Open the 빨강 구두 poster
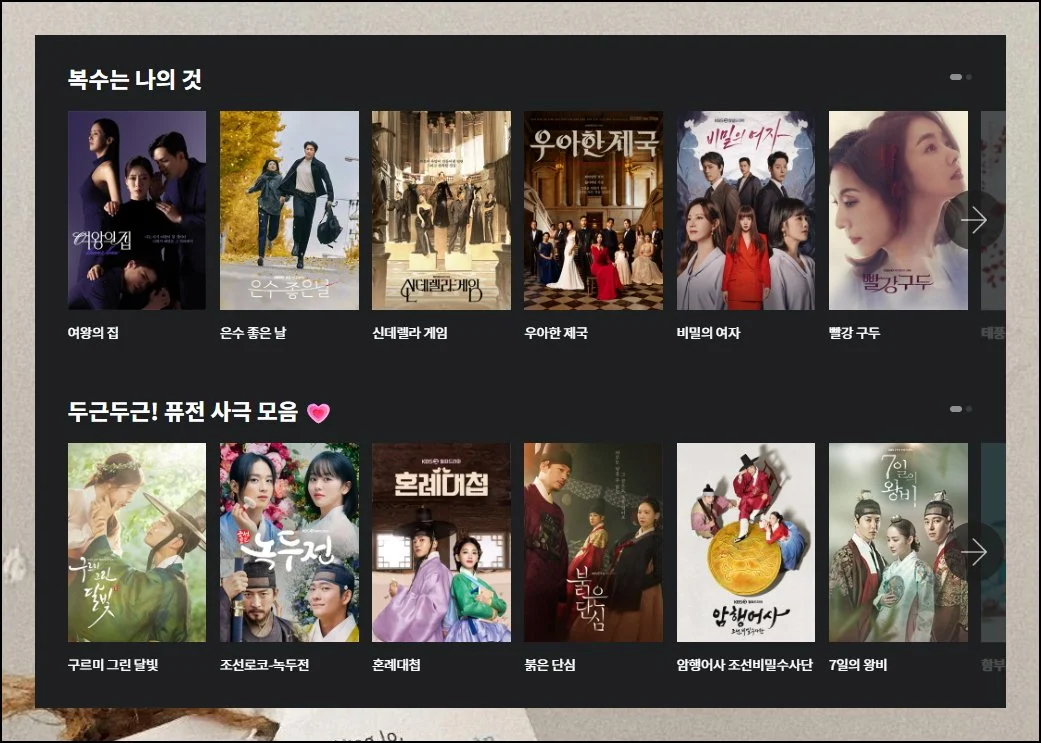Viewport: 1041px width, 743px height. 898,210
